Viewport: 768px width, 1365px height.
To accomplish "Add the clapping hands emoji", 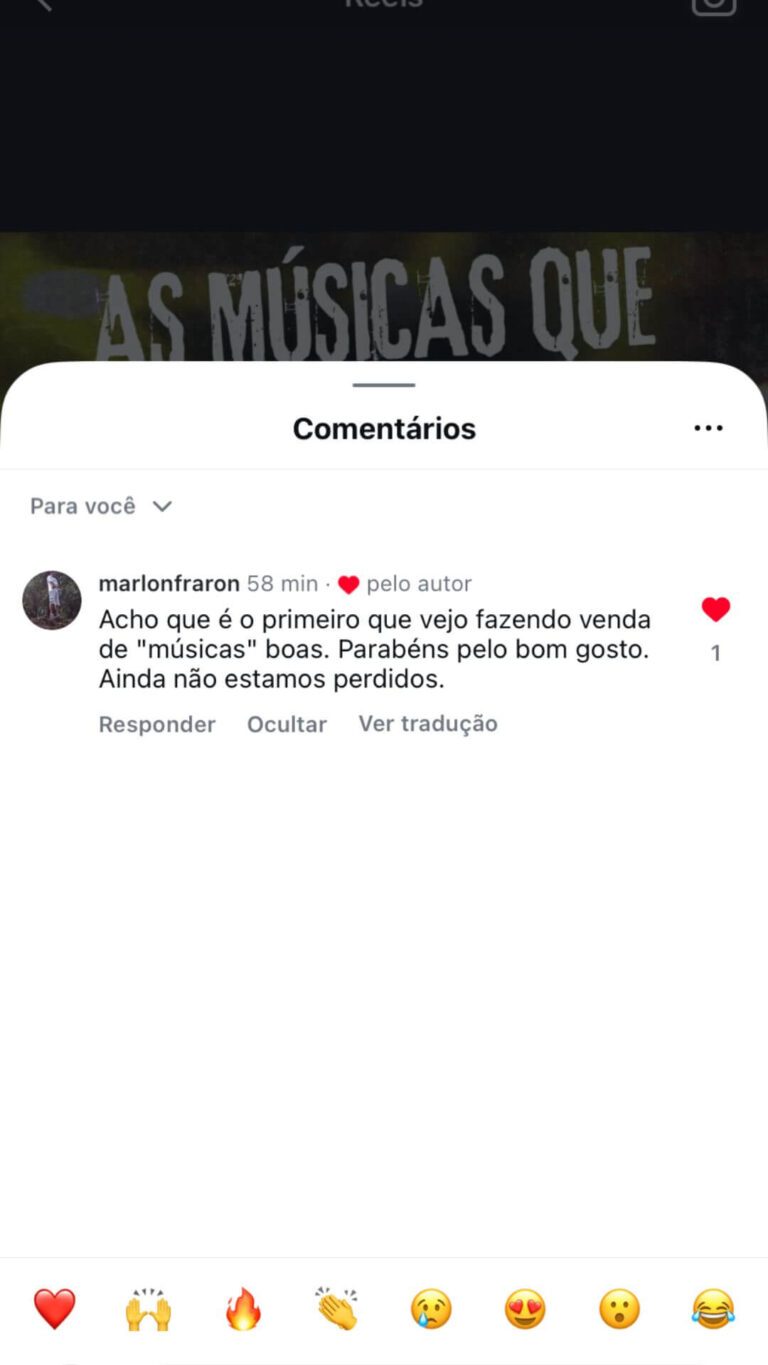I will click(337, 1309).
